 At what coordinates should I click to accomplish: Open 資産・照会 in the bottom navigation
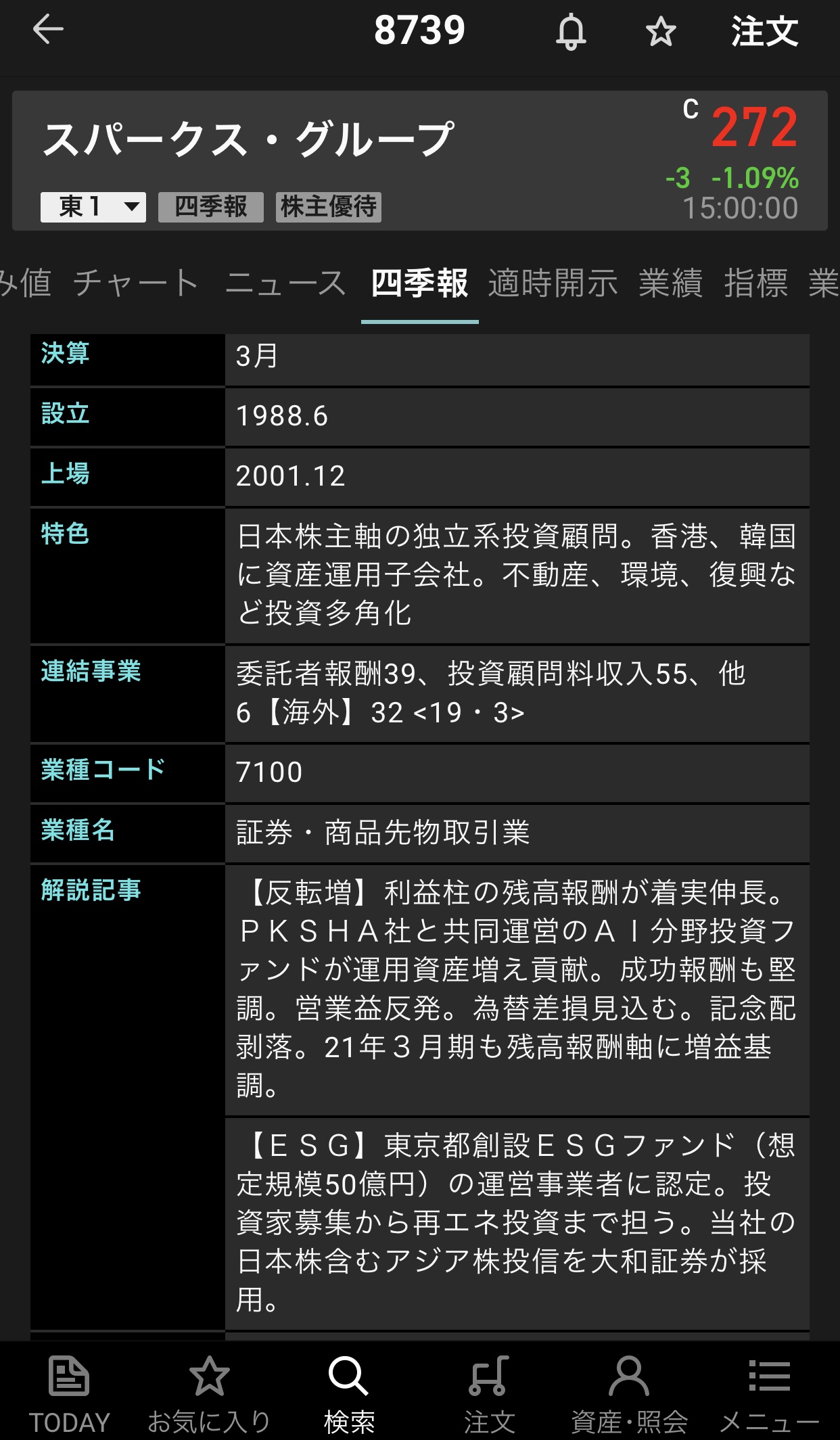pyautogui.click(x=629, y=1394)
